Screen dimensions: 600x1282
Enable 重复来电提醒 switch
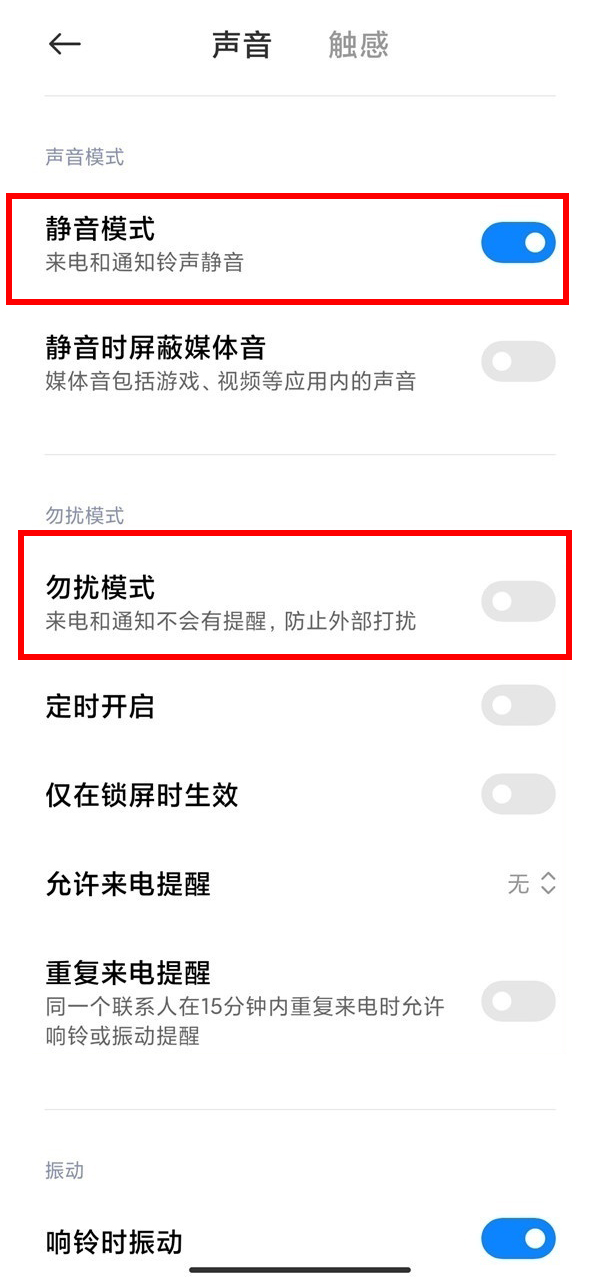point(518,1001)
